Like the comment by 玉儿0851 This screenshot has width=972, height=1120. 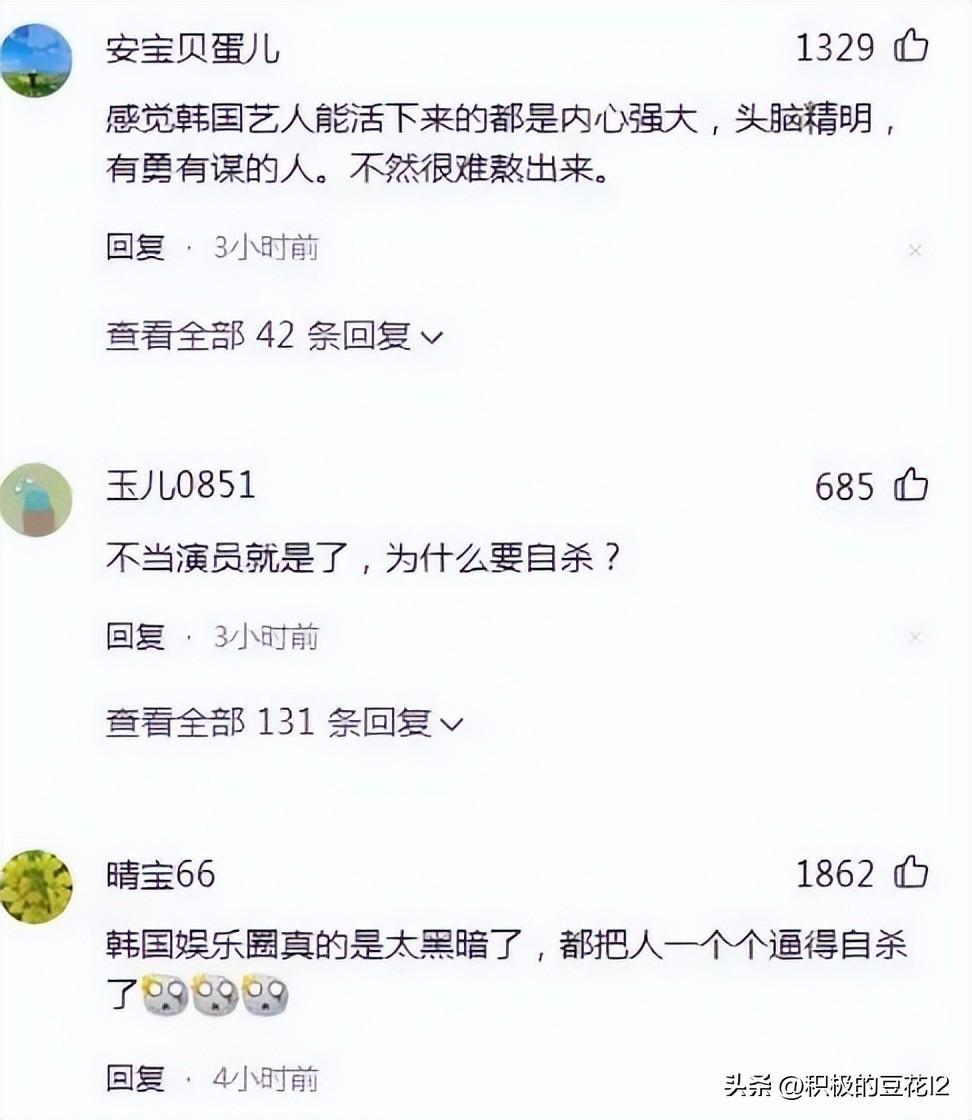click(910, 486)
